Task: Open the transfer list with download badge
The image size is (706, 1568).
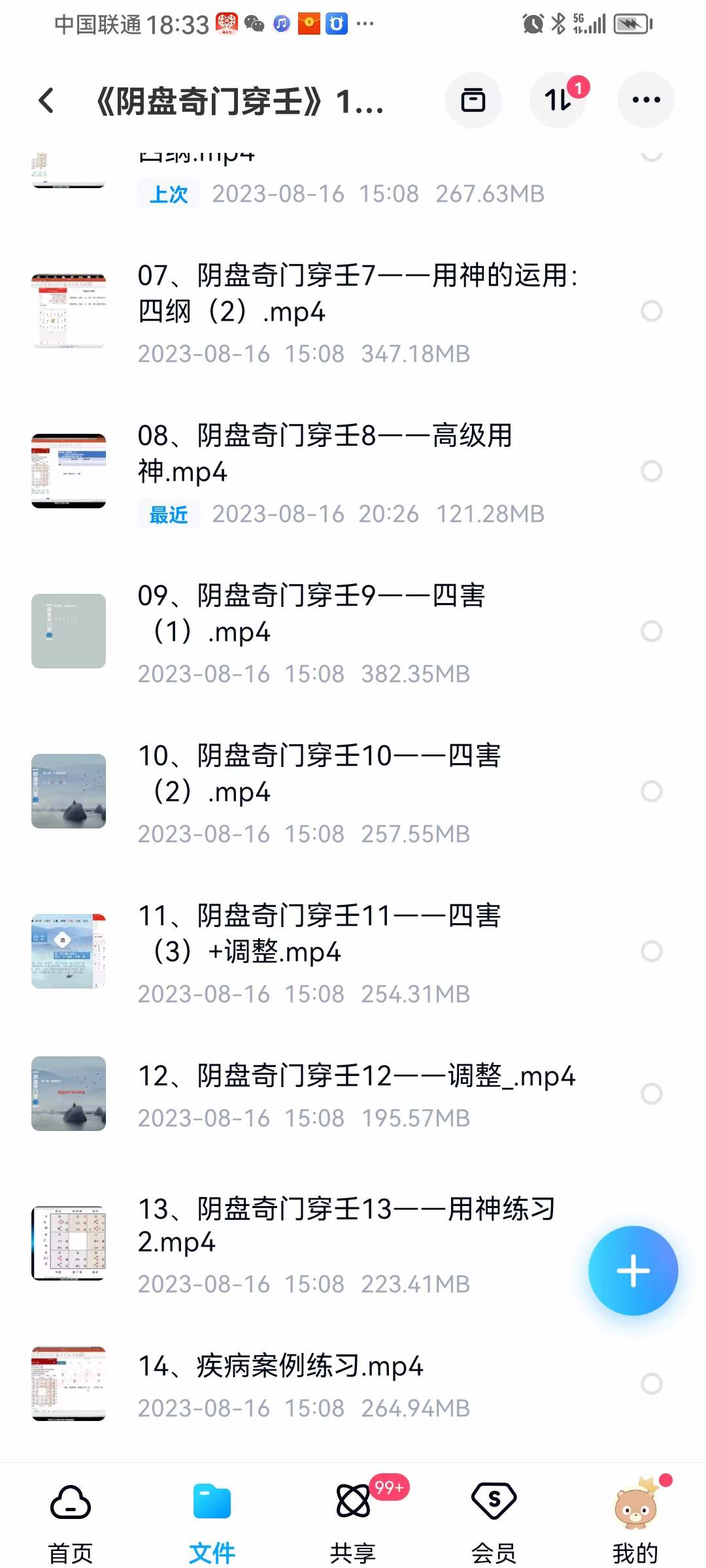Action: 558,99
